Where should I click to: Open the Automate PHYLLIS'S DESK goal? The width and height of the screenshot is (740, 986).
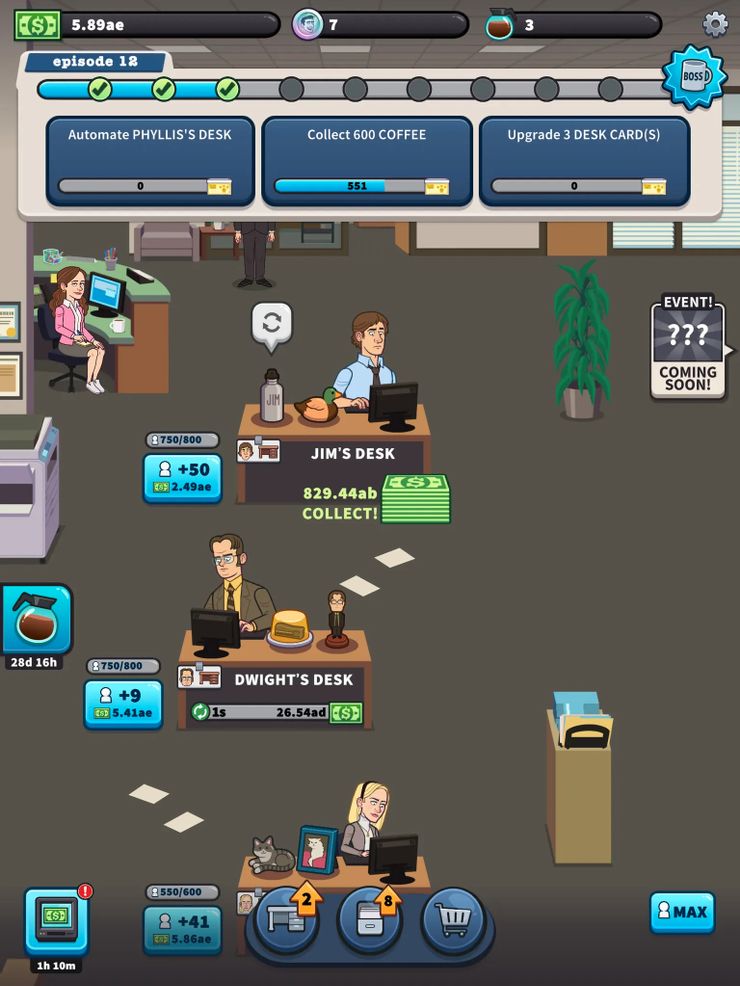(x=150, y=160)
